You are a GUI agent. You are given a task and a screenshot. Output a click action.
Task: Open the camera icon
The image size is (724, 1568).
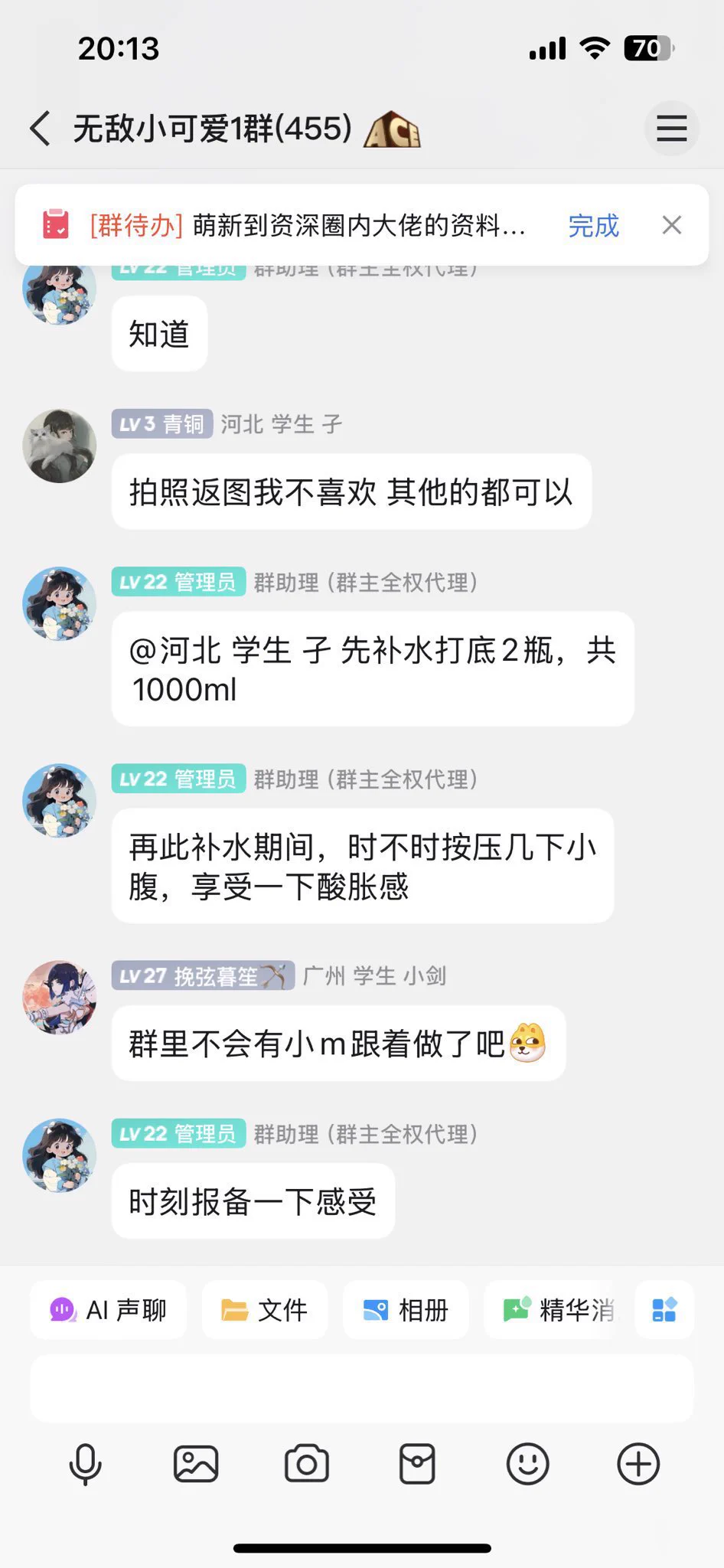click(x=307, y=1464)
